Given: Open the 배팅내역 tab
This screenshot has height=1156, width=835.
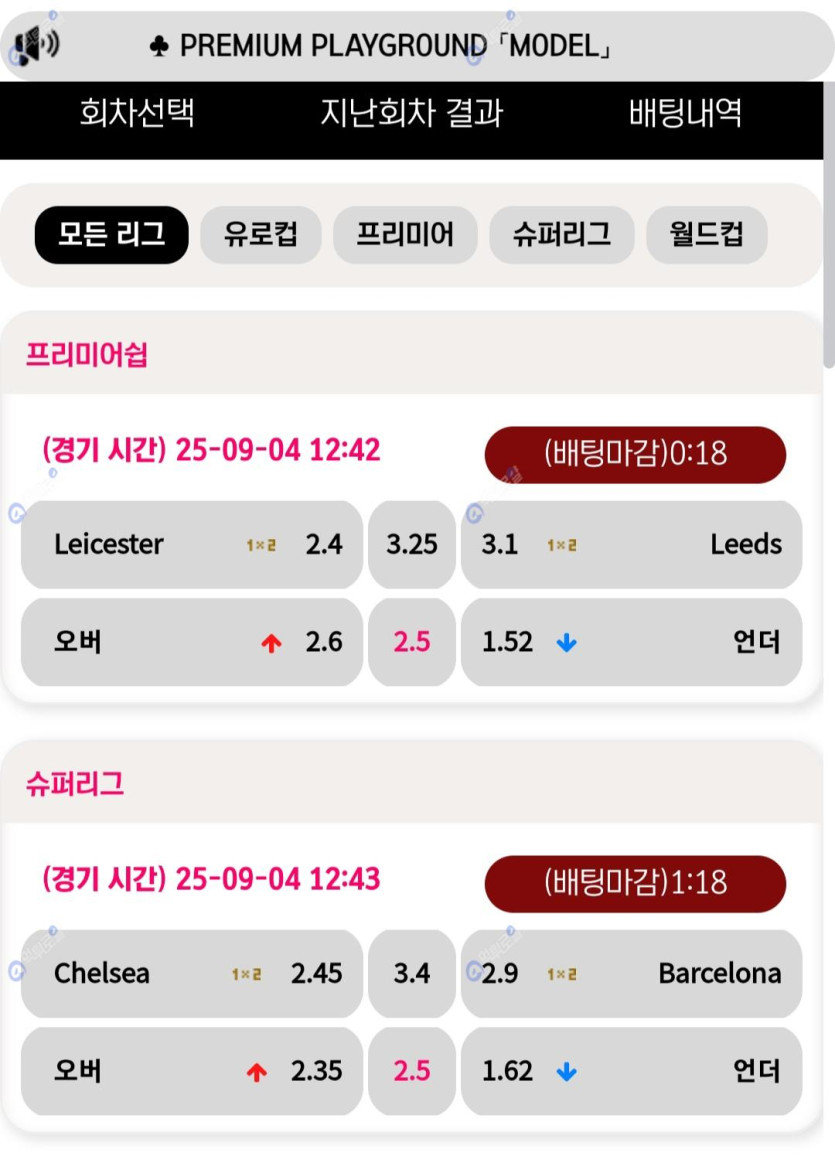Looking at the screenshot, I should pos(685,114).
